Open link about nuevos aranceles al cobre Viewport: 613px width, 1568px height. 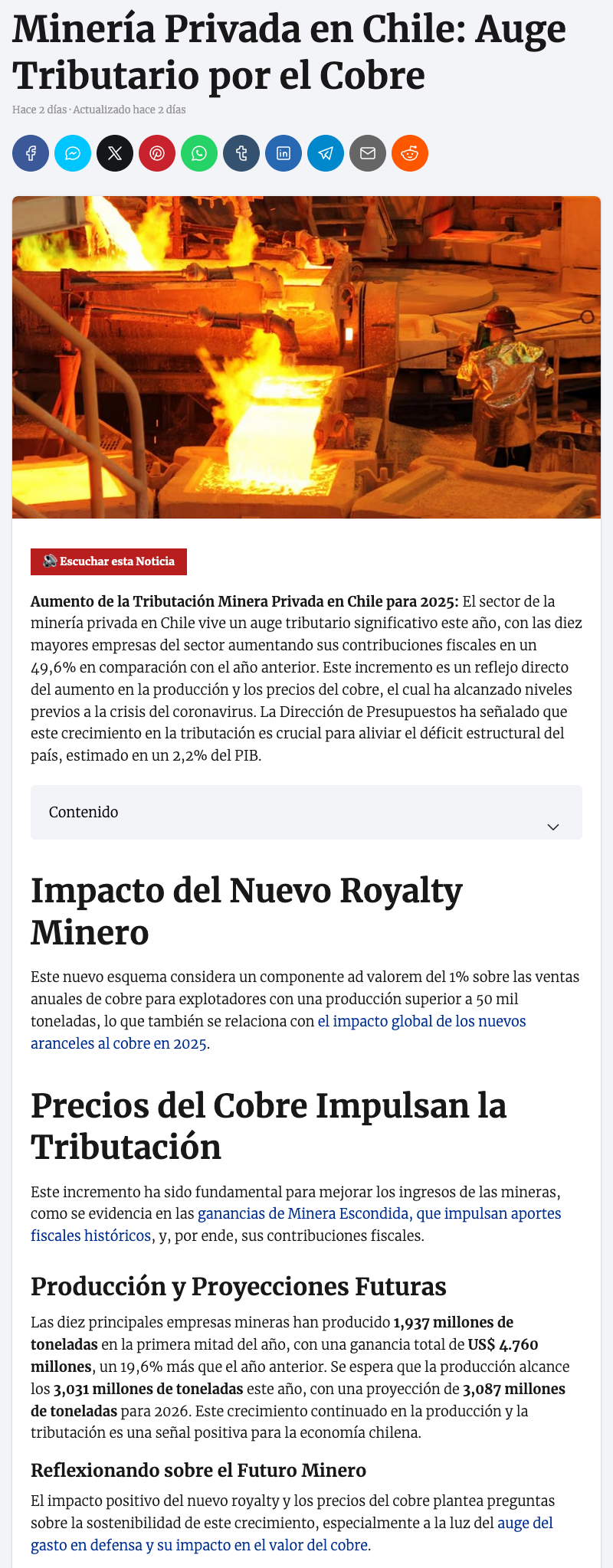tap(421, 1021)
